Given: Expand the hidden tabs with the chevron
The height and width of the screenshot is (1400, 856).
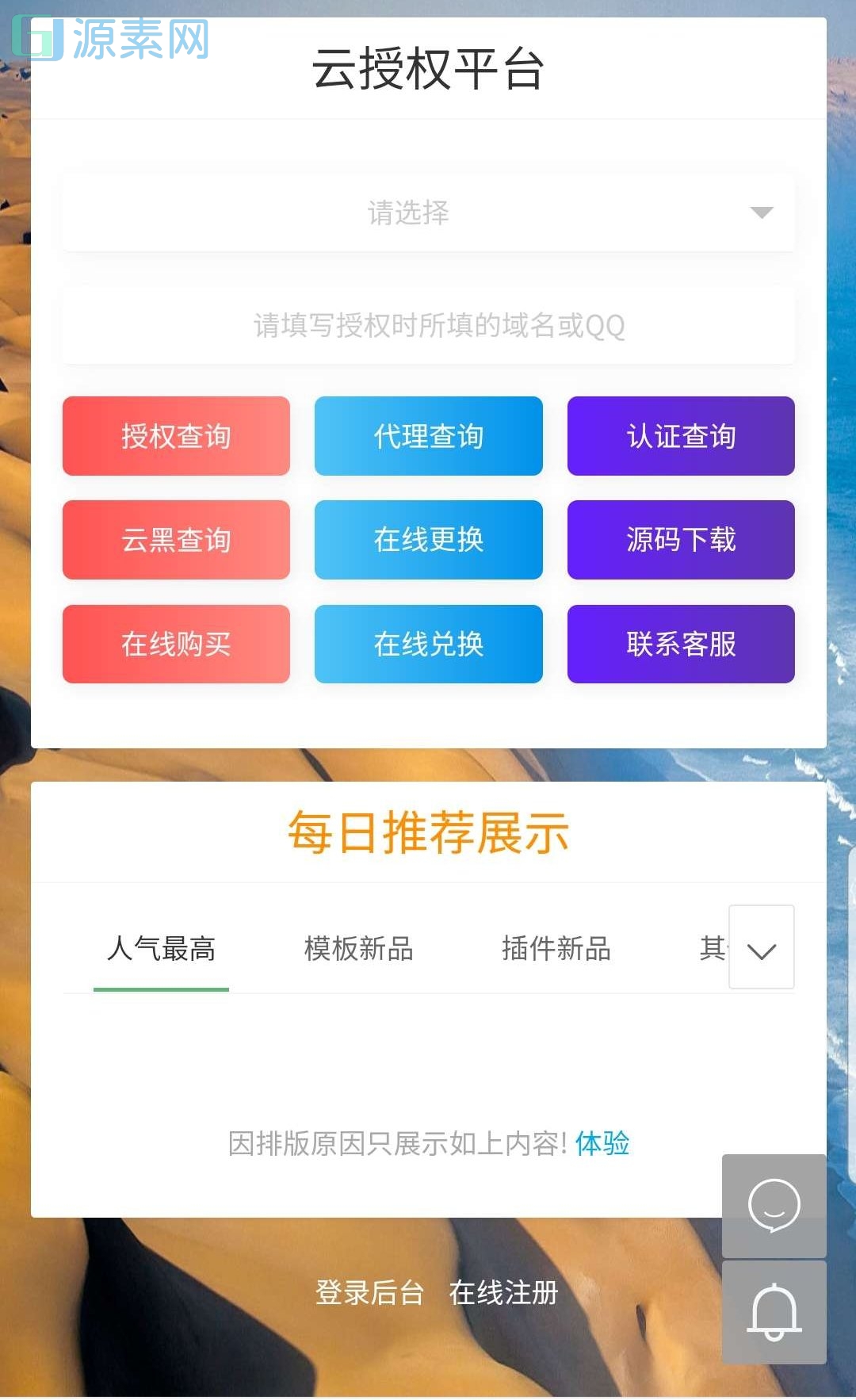Looking at the screenshot, I should click(761, 949).
